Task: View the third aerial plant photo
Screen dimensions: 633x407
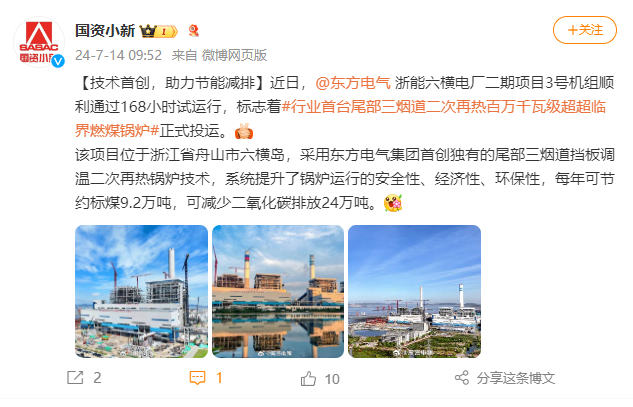Action: click(414, 291)
